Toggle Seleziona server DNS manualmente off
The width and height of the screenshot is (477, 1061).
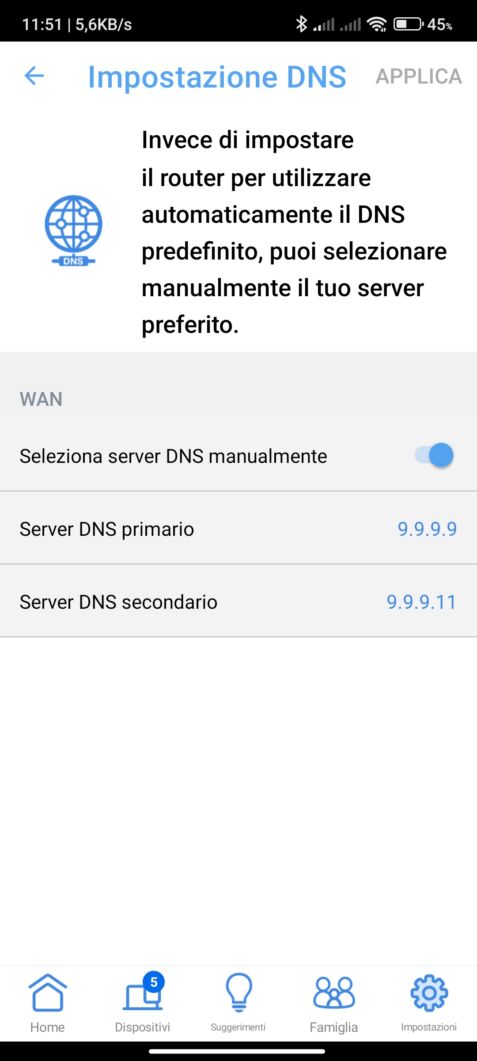coord(434,456)
